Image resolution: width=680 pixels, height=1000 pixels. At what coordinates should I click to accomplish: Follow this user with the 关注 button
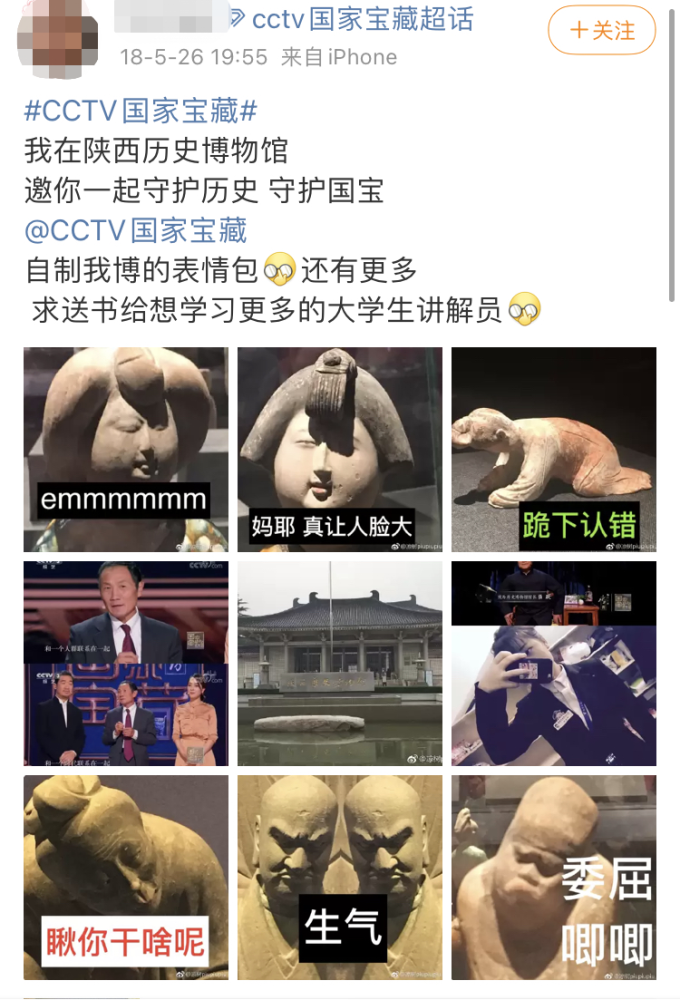pos(602,31)
